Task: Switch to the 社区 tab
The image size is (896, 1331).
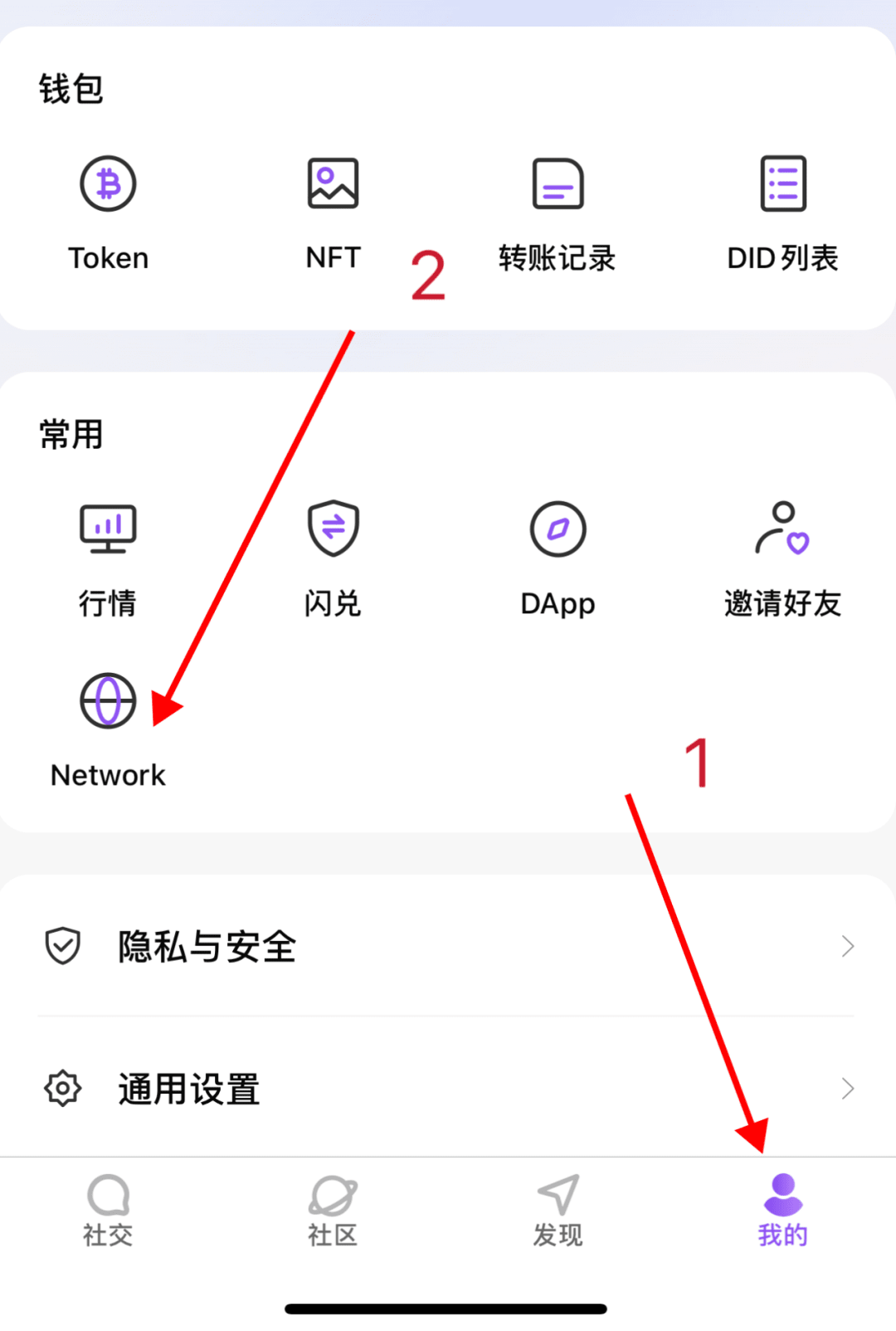Action: [333, 1210]
